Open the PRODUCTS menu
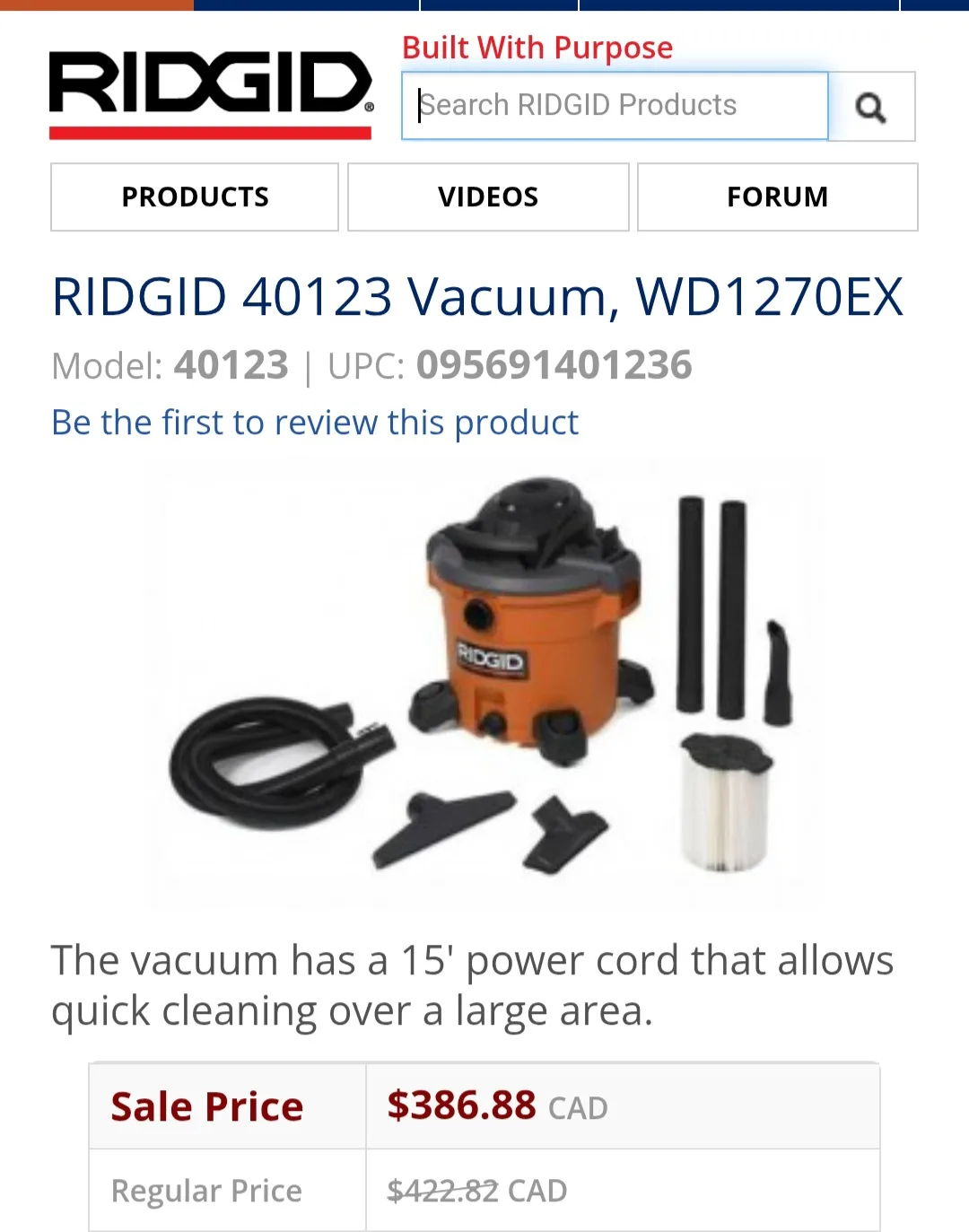Screen dimensions: 969x1232 [195, 197]
